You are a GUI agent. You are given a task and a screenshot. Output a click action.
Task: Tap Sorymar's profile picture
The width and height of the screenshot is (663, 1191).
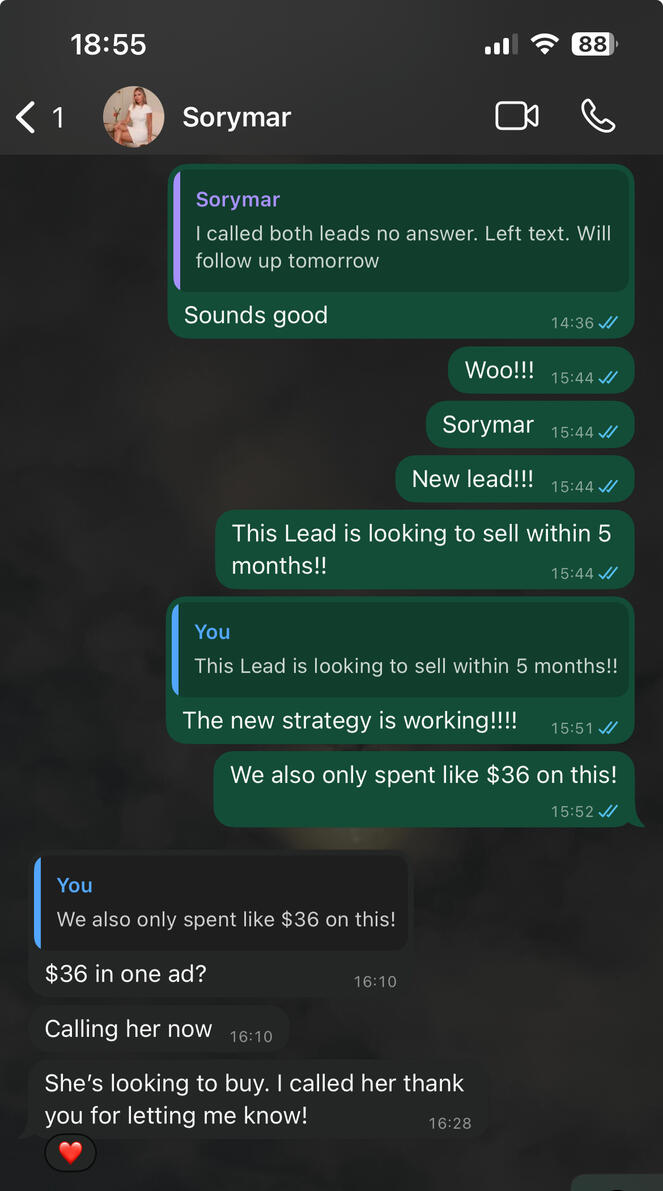pyautogui.click(x=133, y=117)
